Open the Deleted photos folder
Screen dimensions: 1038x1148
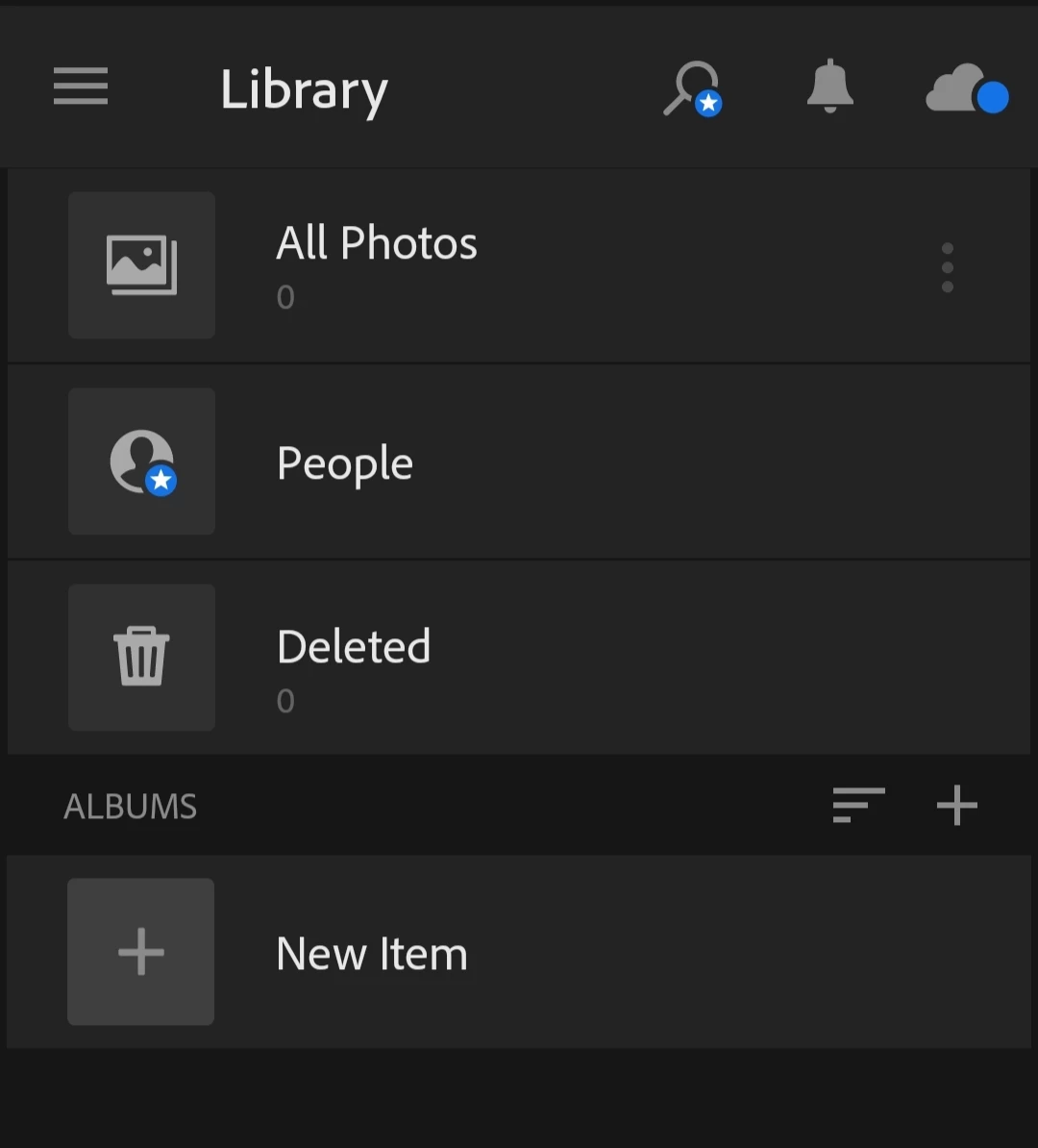(x=354, y=658)
